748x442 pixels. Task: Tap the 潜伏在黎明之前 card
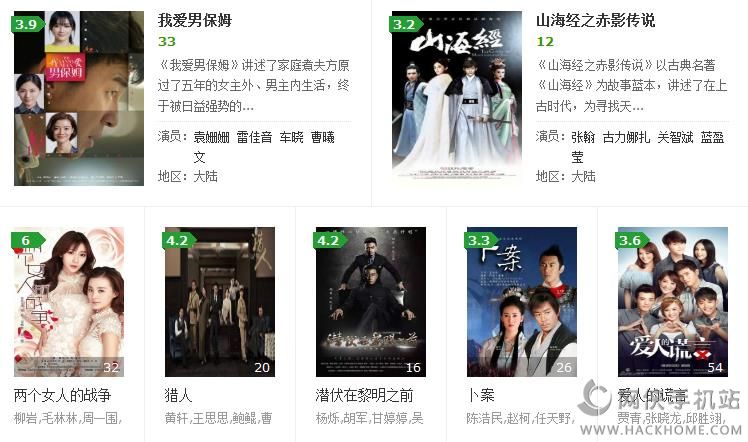(x=370, y=302)
